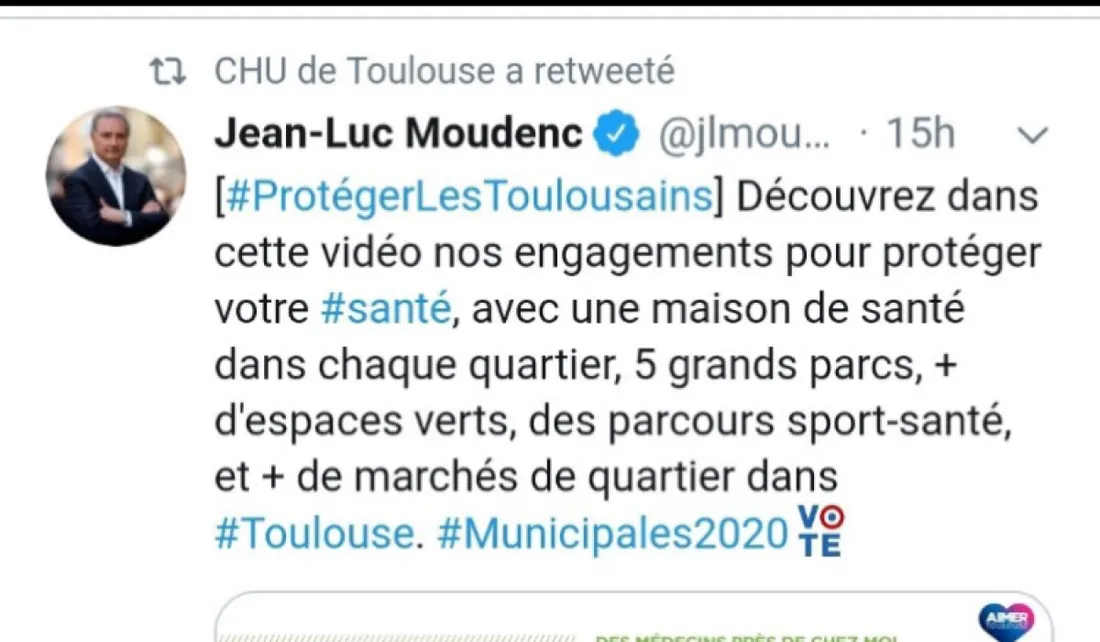Open the video card under the tweet

click(x=634, y=620)
